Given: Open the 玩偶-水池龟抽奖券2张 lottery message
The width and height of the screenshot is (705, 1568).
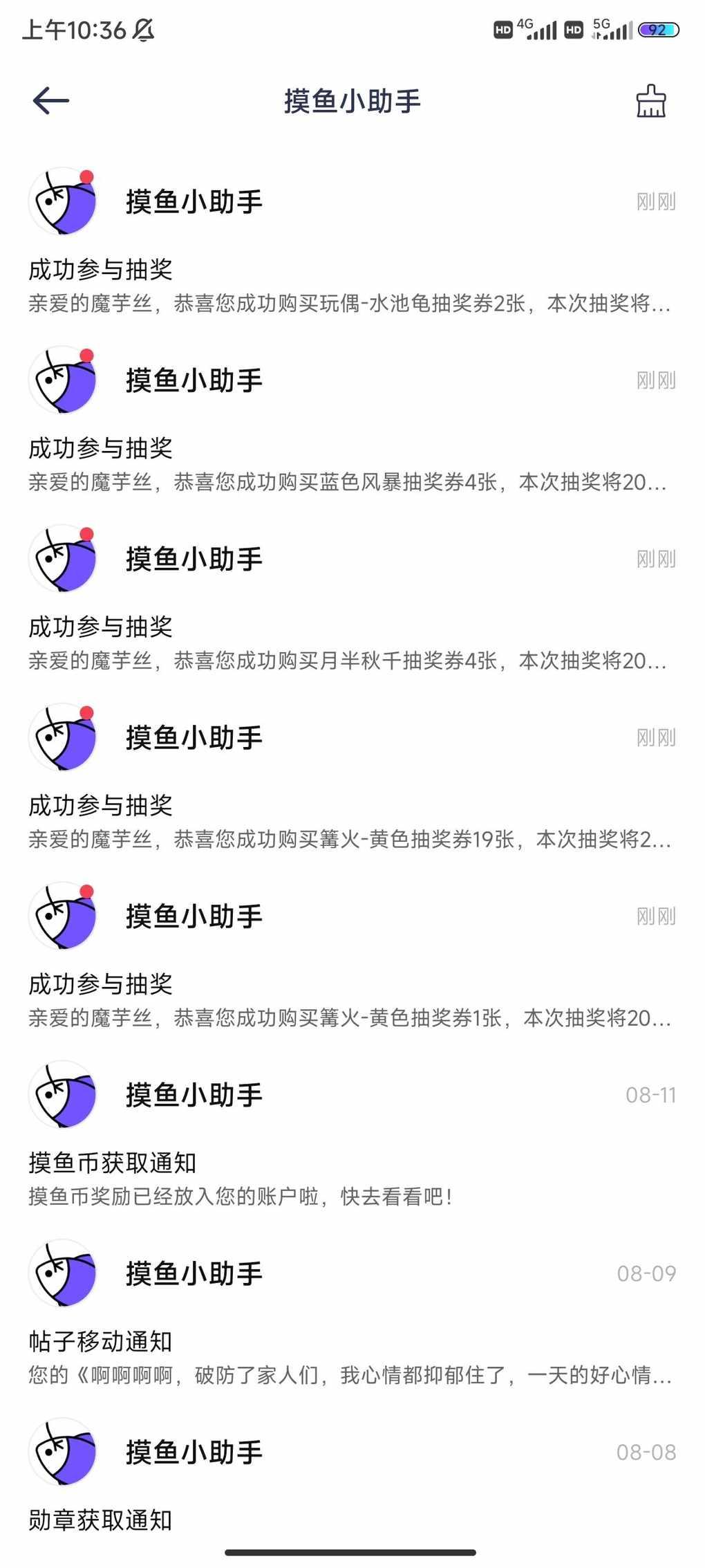Looking at the screenshot, I should click(352, 242).
